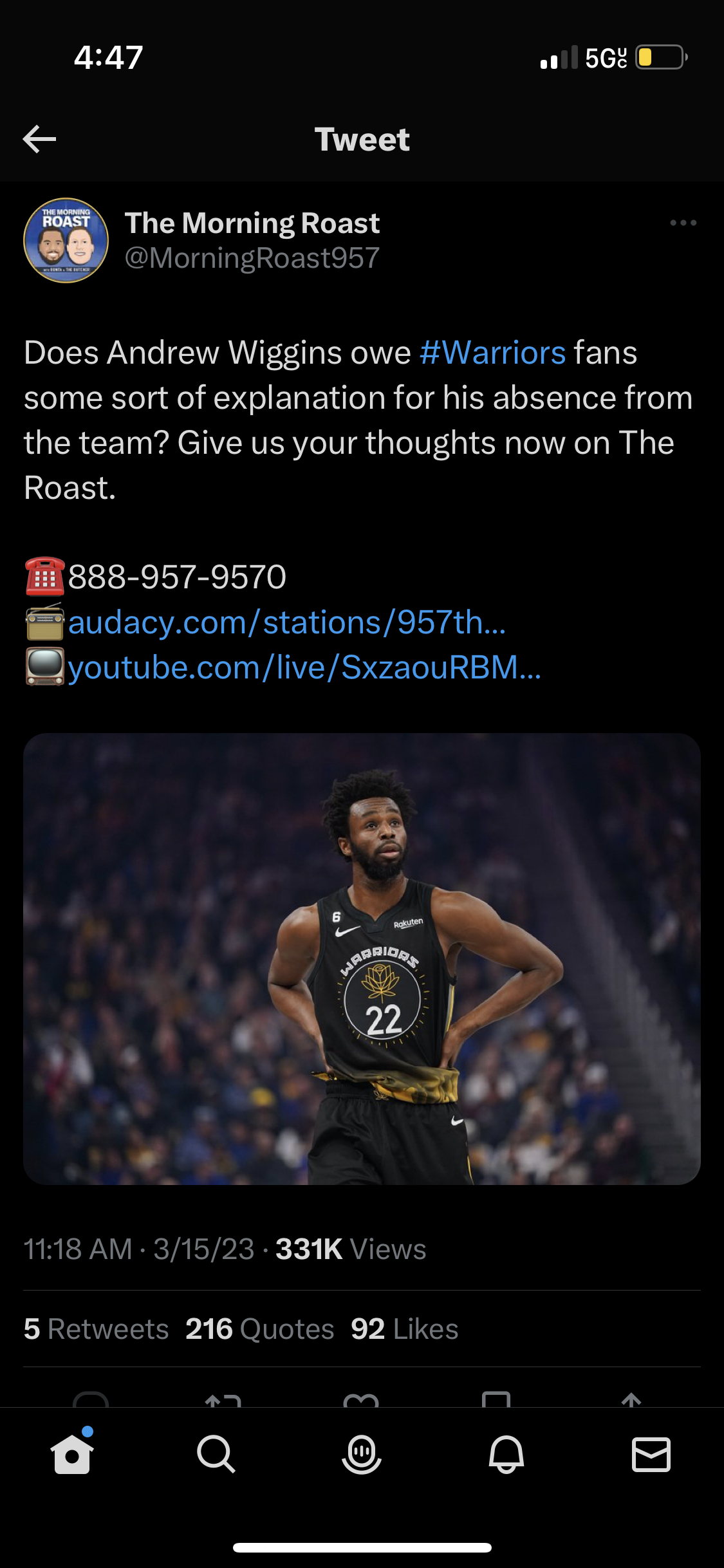See the 92 Likes list
The image size is (724, 1568).
coord(404,1329)
